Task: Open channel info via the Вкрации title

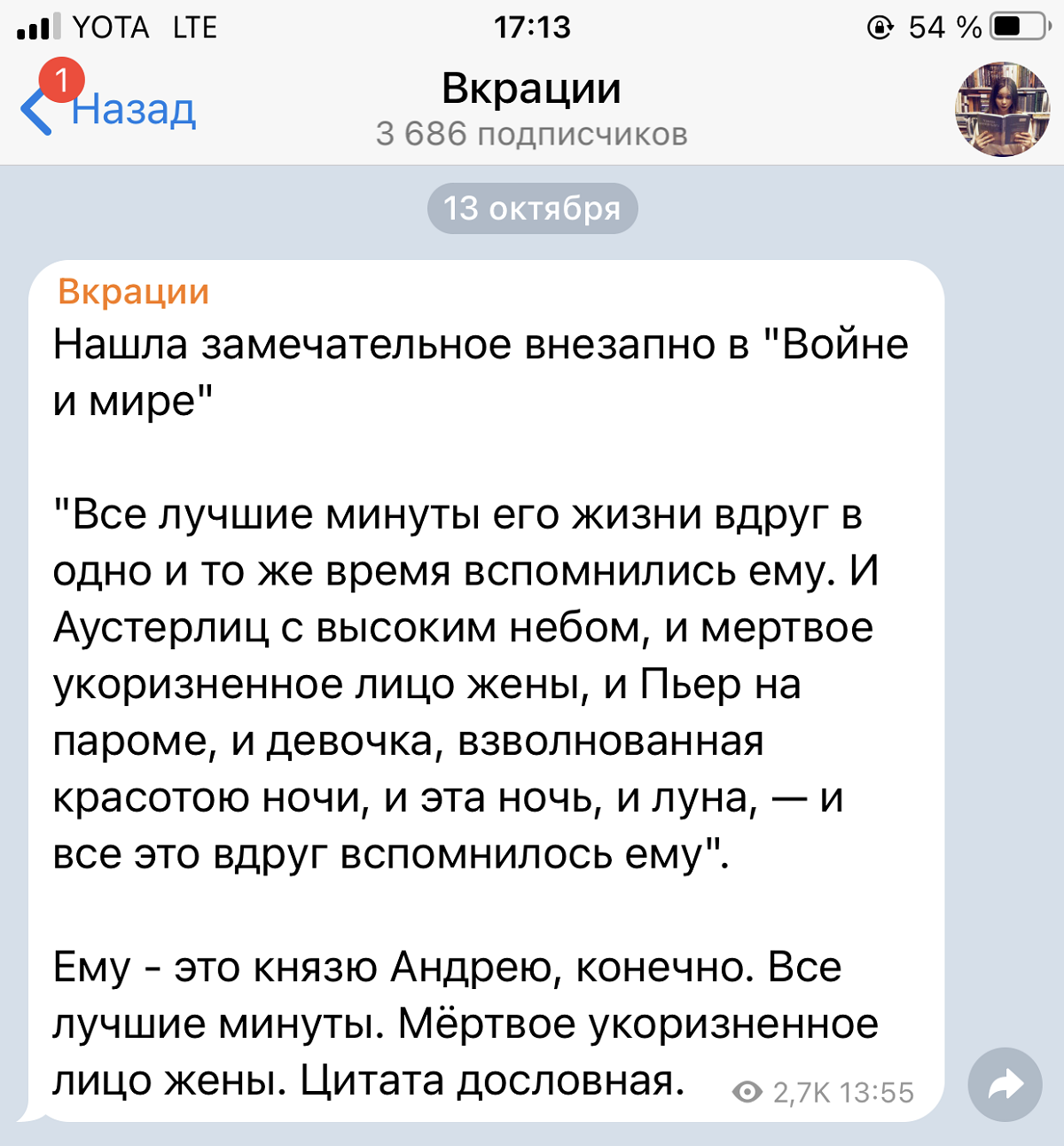Action: coord(531,90)
